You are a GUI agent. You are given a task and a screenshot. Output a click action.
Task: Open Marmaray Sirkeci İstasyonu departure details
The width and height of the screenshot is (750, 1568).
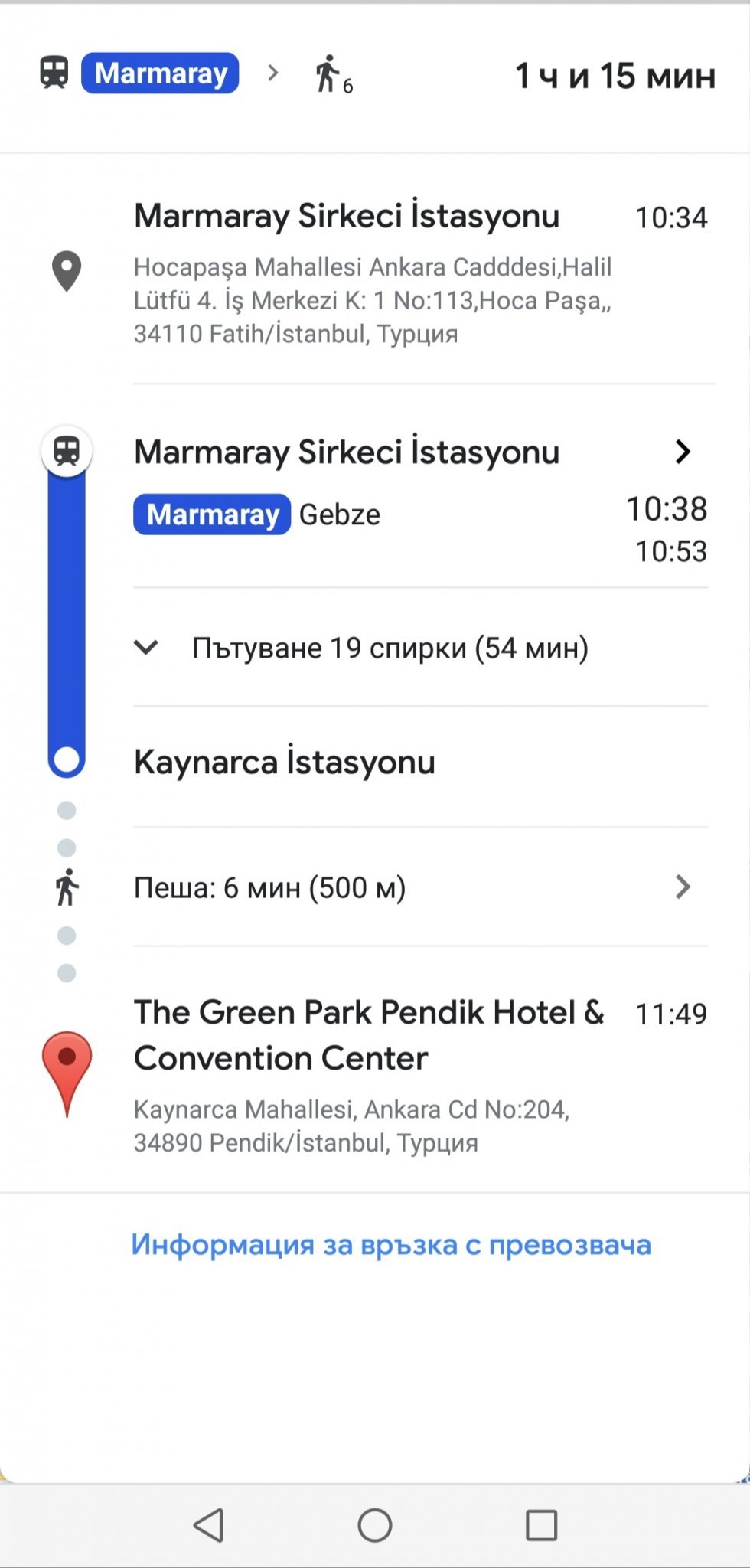pyautogui.click(x=682, y=452)
